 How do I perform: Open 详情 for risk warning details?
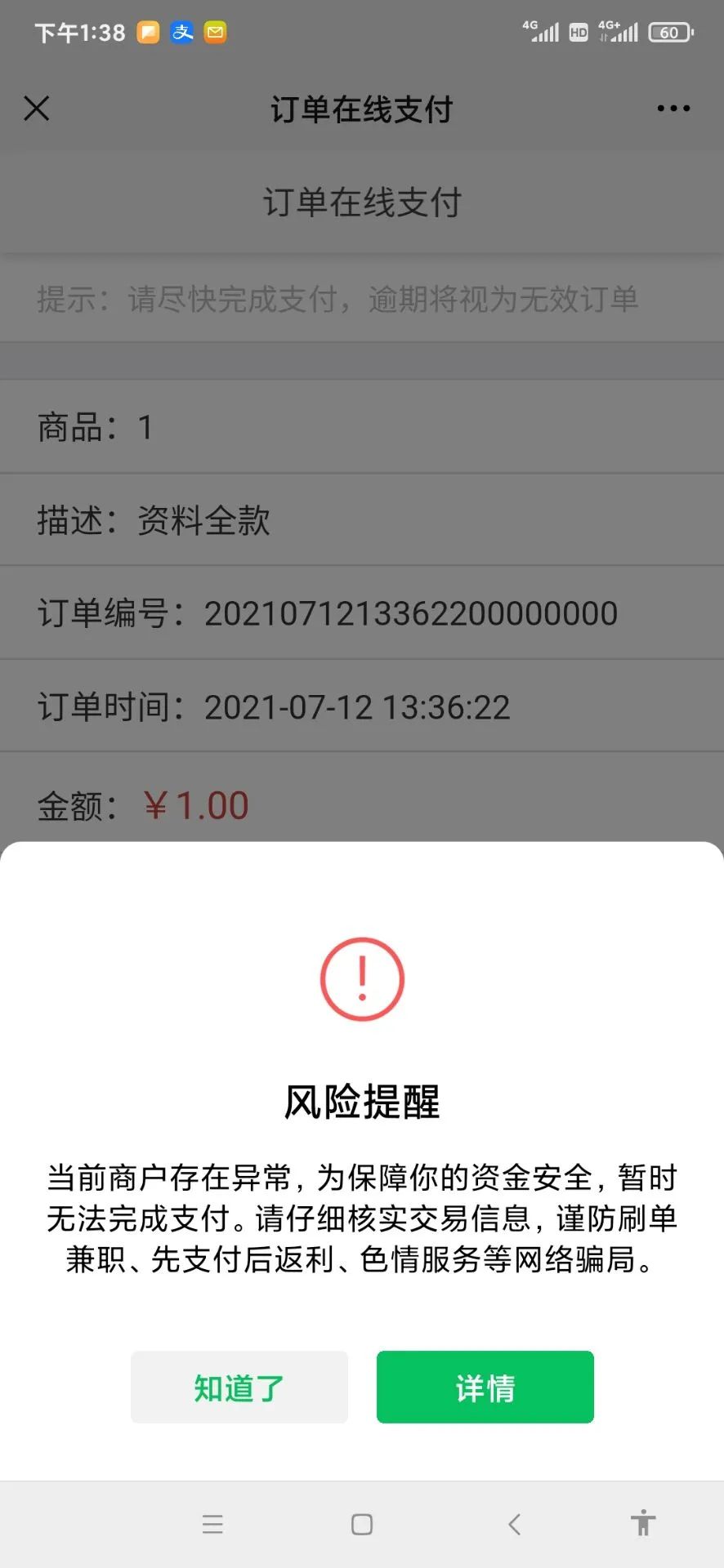(x=485, y=1387)
